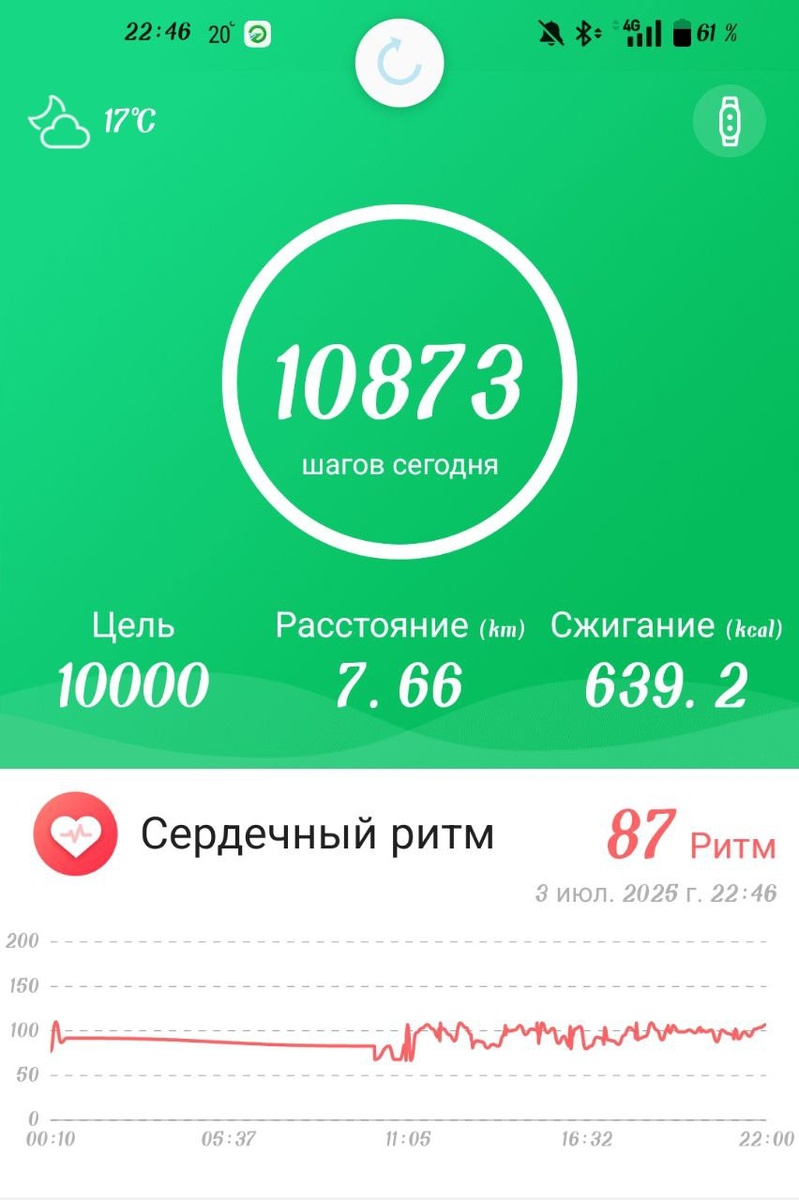The image size is (799, 1200).
Task: Open the Цель 10000 goal setting
Action: pos(133,660)
